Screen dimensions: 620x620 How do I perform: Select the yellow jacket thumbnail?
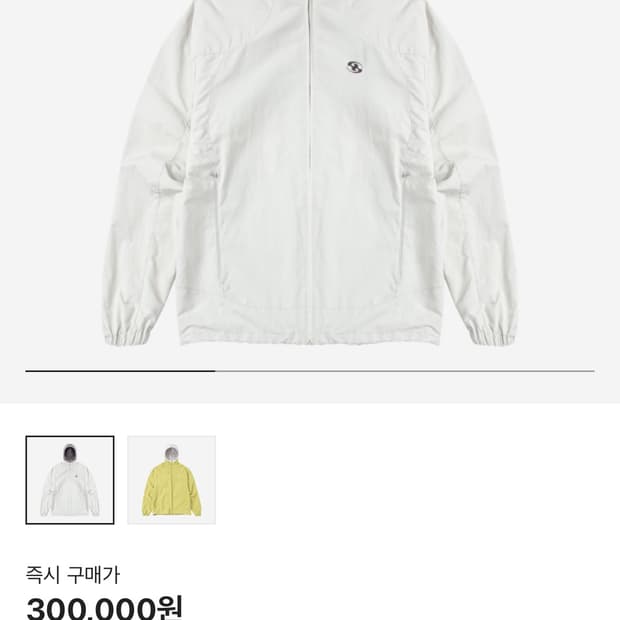point(171,480)
